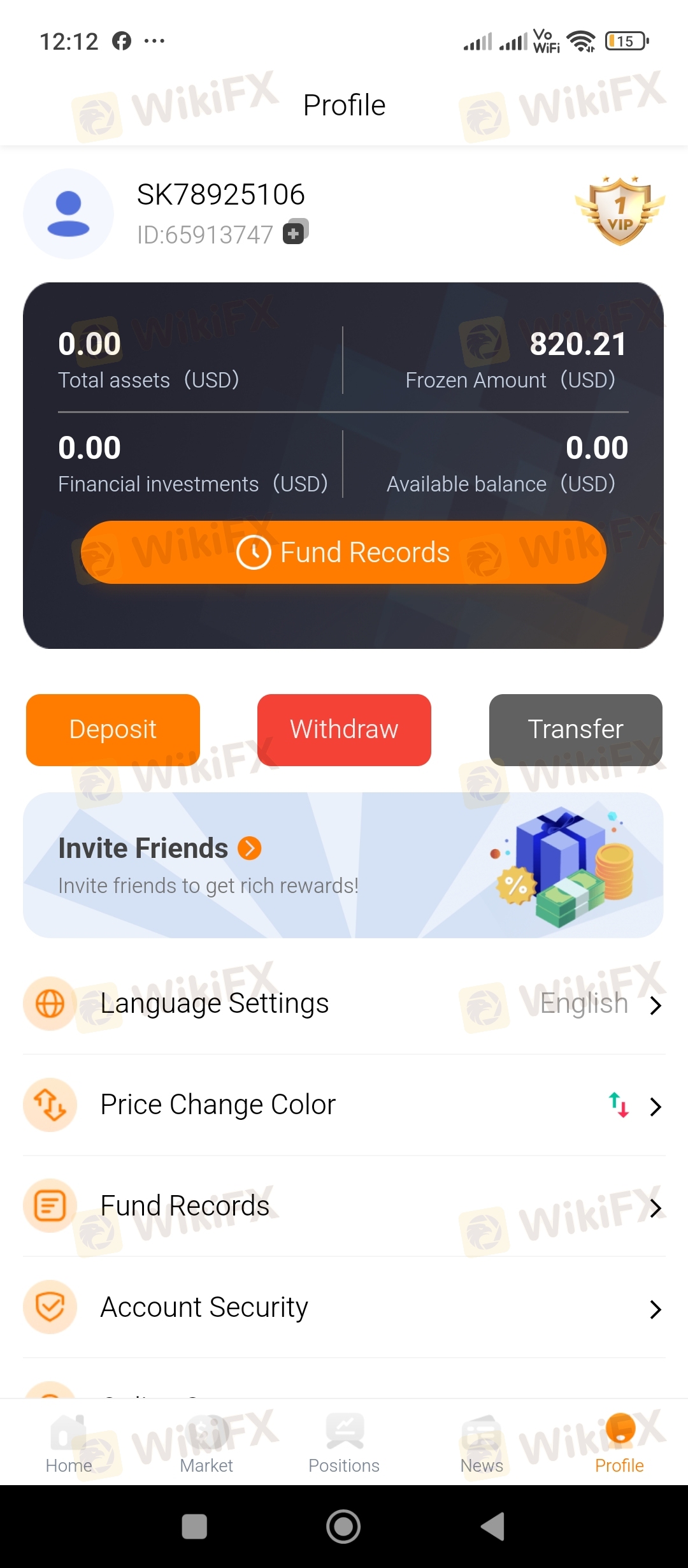Open the Fund Records list row
The height and width of the screenshot is (1568, 688).
click(344, 1206)
